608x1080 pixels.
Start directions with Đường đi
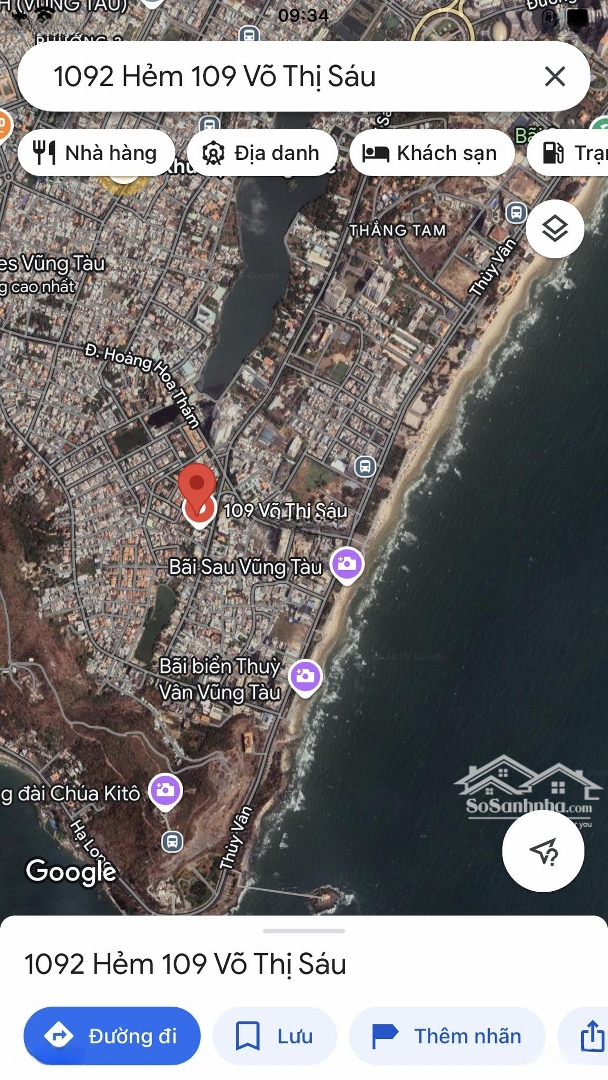coord(112,1036)
